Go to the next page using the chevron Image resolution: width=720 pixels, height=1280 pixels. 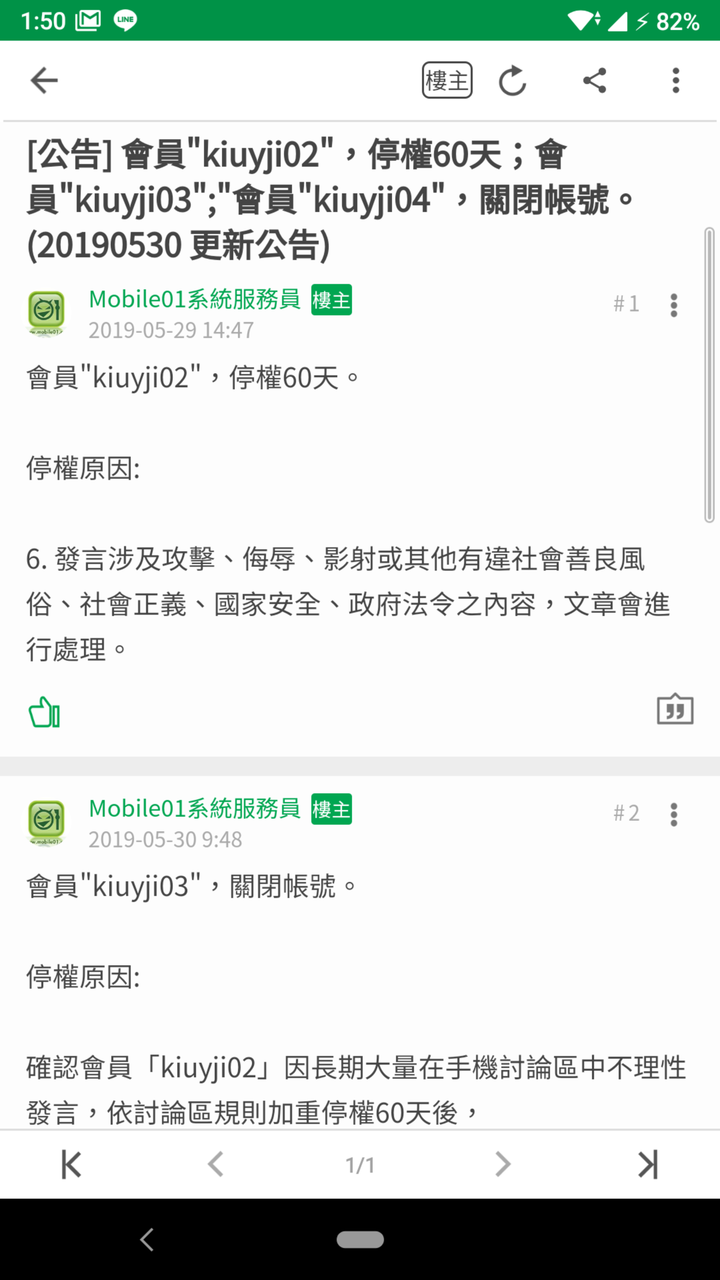tap(502, 1164)
